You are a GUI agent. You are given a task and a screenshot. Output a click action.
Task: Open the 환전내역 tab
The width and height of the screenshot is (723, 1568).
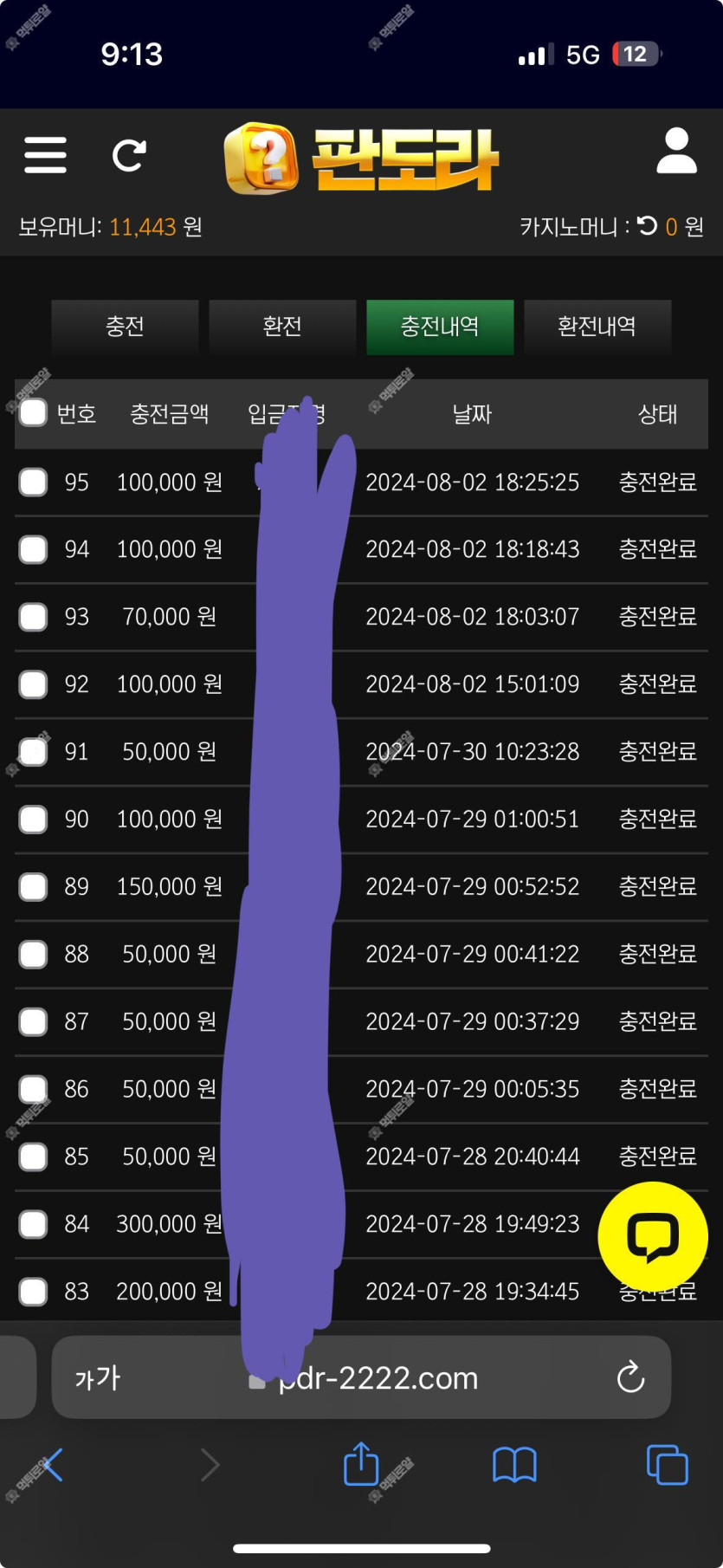coord(597,327)
